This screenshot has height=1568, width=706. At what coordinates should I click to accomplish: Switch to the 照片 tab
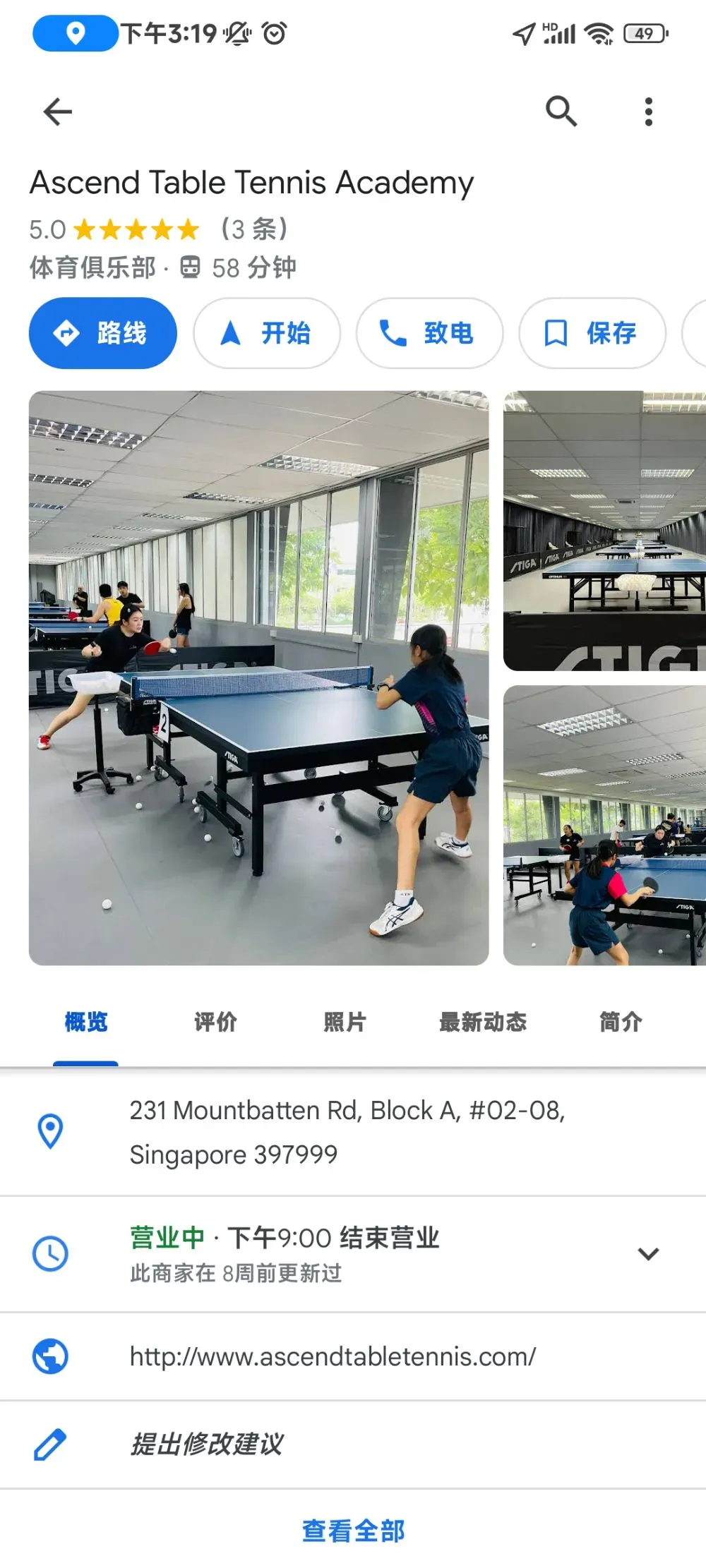(345, 1022)
